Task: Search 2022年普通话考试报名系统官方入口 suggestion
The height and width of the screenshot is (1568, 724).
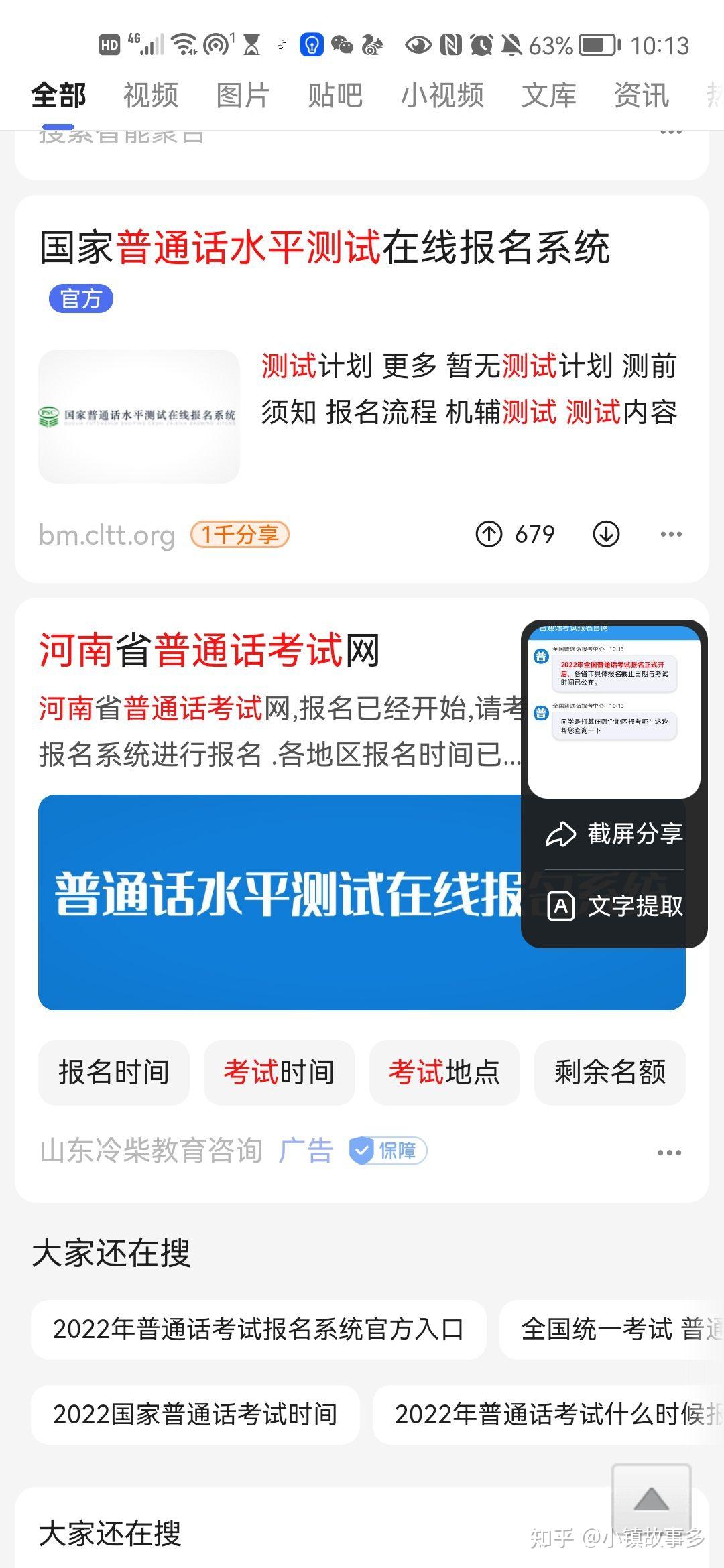Action: pos(258,1329)
